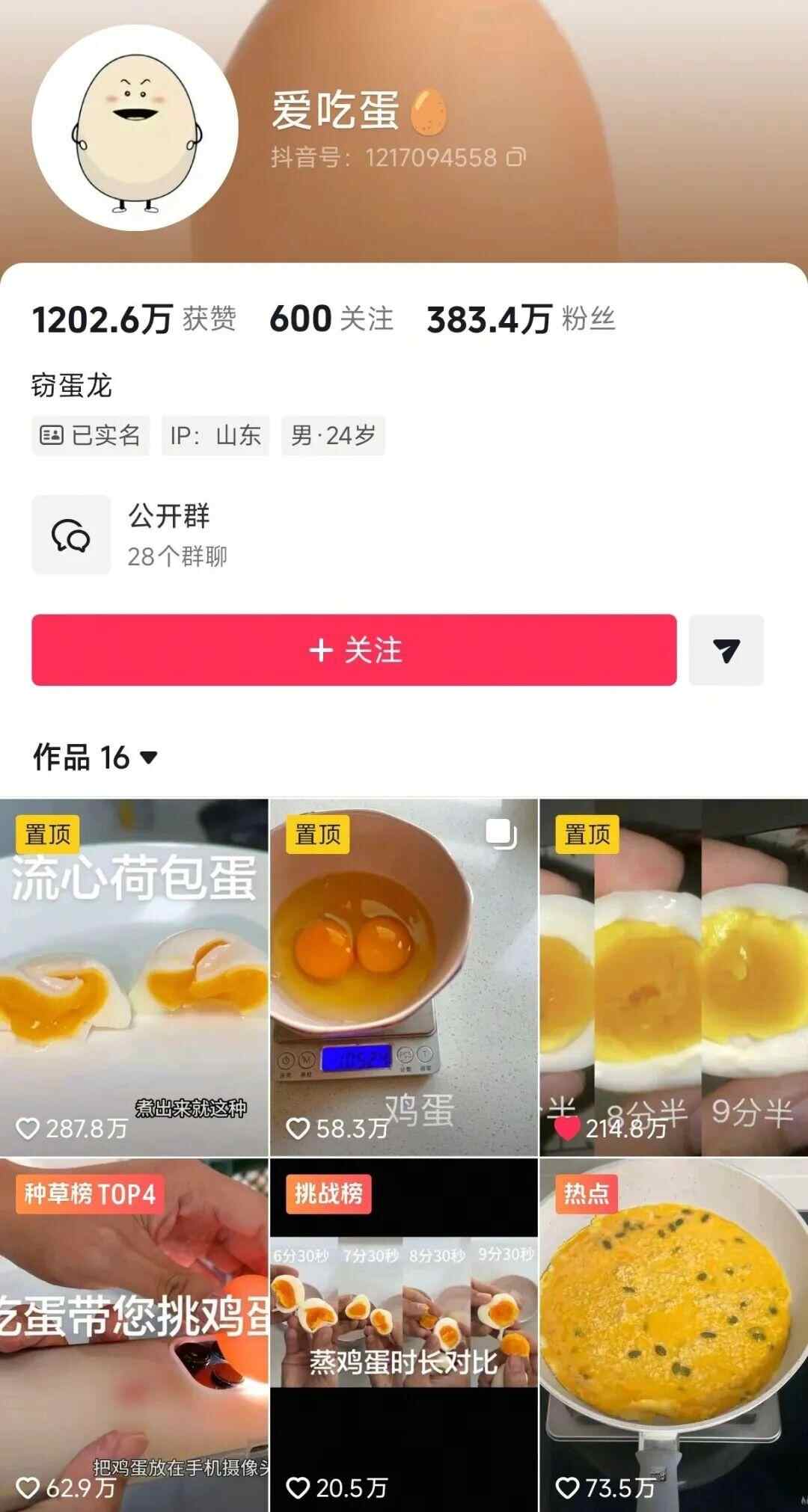Open the pinned 8分半 9分半 egg video
808x1512 pixels.
click(x=673, y=977)
